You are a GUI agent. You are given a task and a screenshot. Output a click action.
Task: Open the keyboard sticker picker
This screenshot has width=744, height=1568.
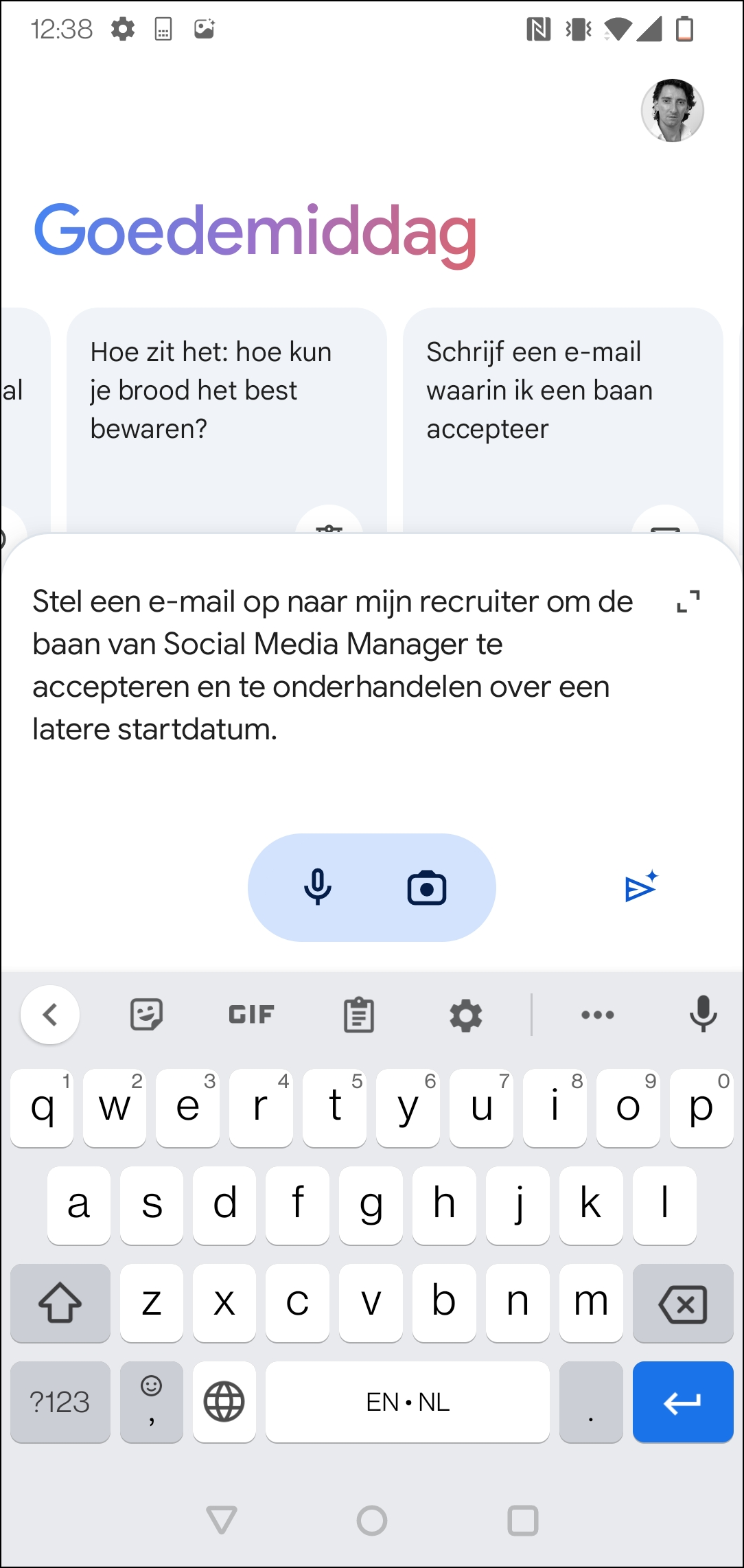tap(146, 1015)
